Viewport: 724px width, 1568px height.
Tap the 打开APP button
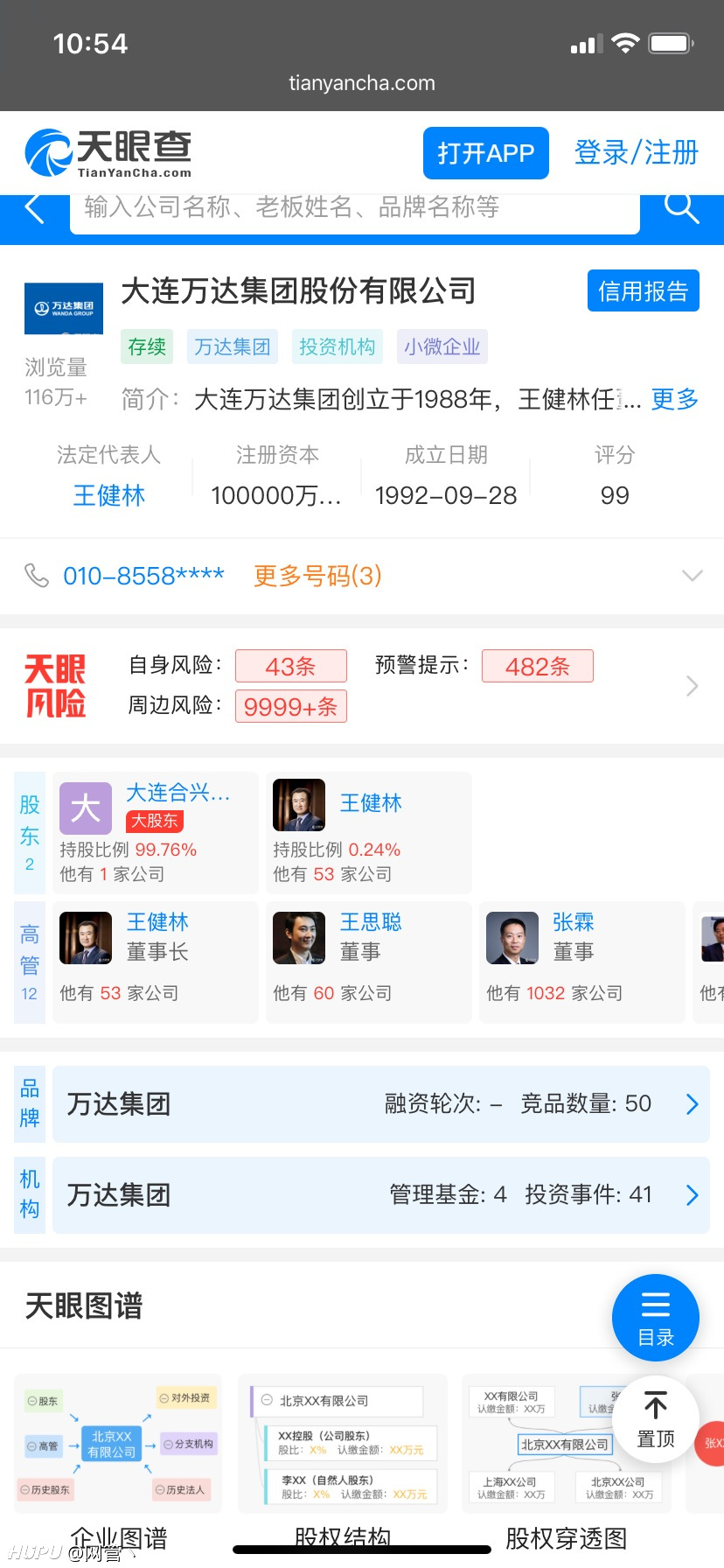pos(486,153)
